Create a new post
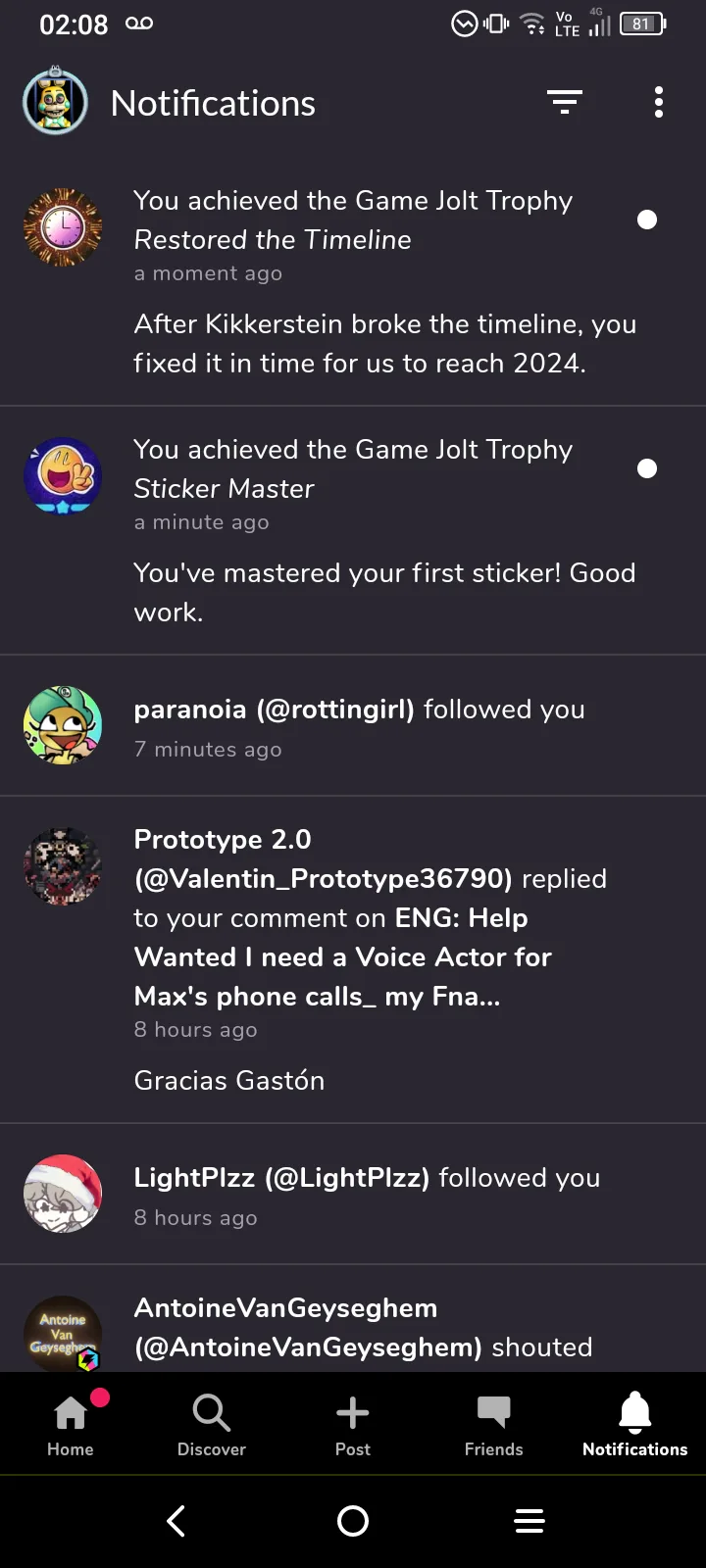 (x=353, y=1423)
